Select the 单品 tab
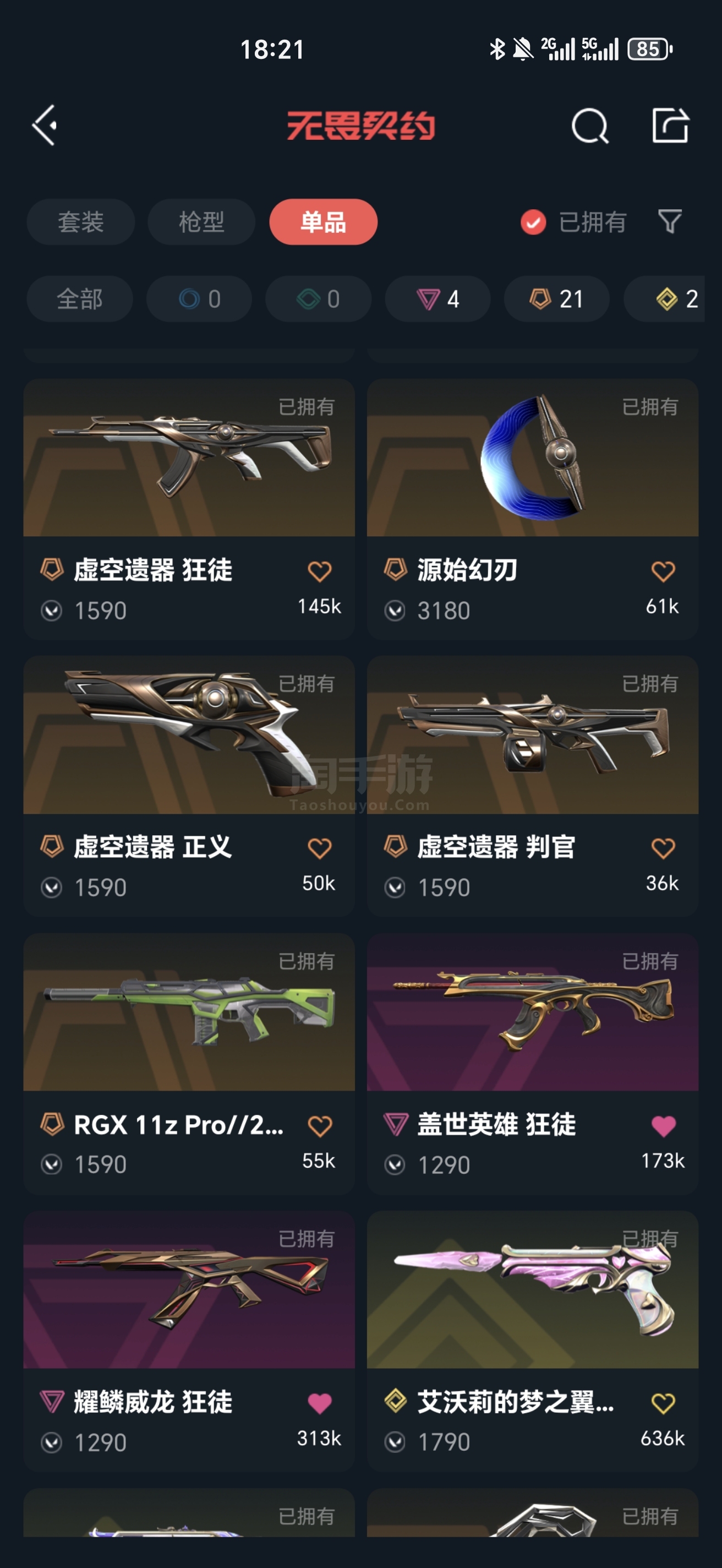 (323, 221)
